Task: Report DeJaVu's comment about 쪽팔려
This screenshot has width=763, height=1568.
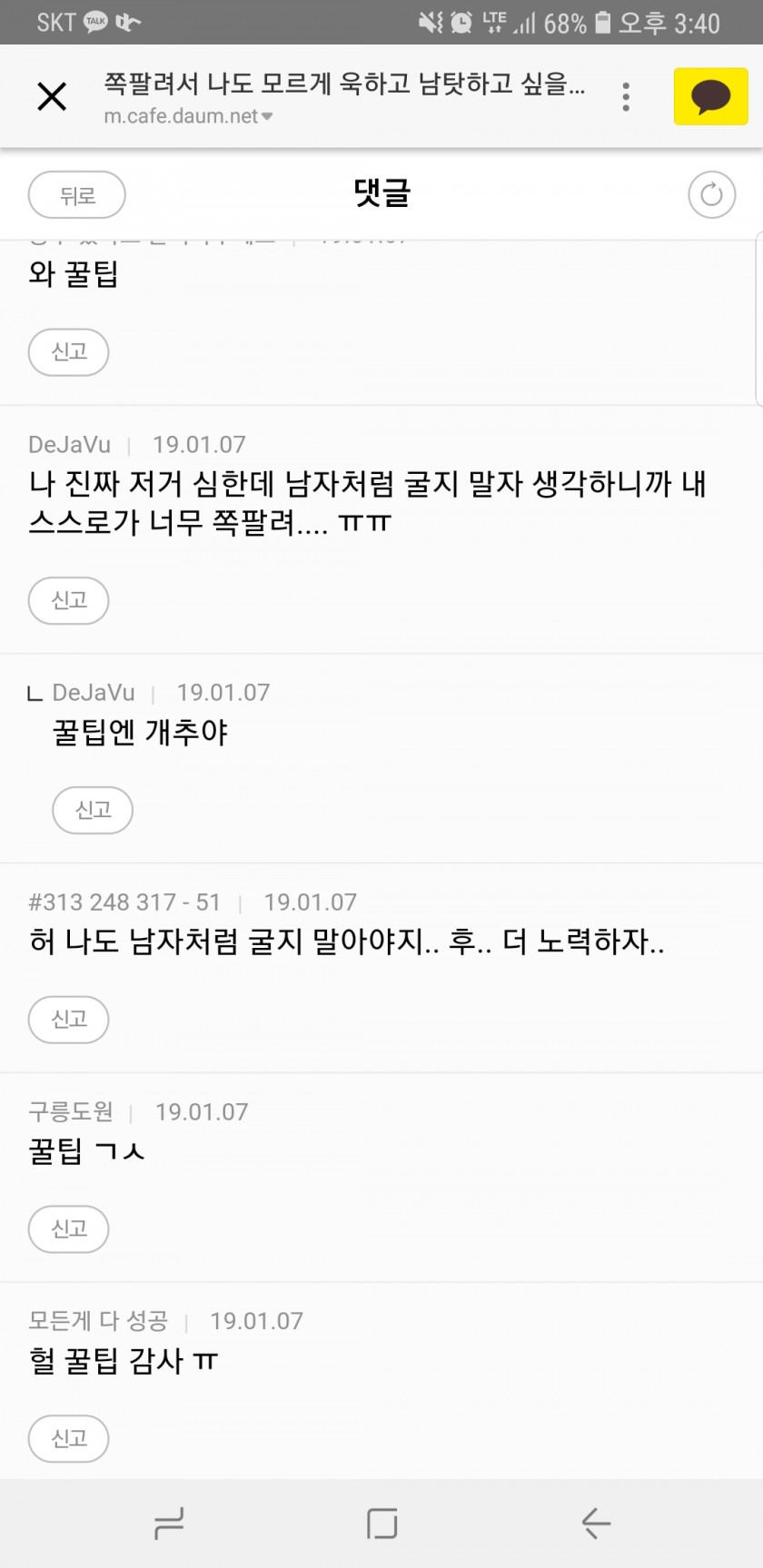Action: click(69, 600)
